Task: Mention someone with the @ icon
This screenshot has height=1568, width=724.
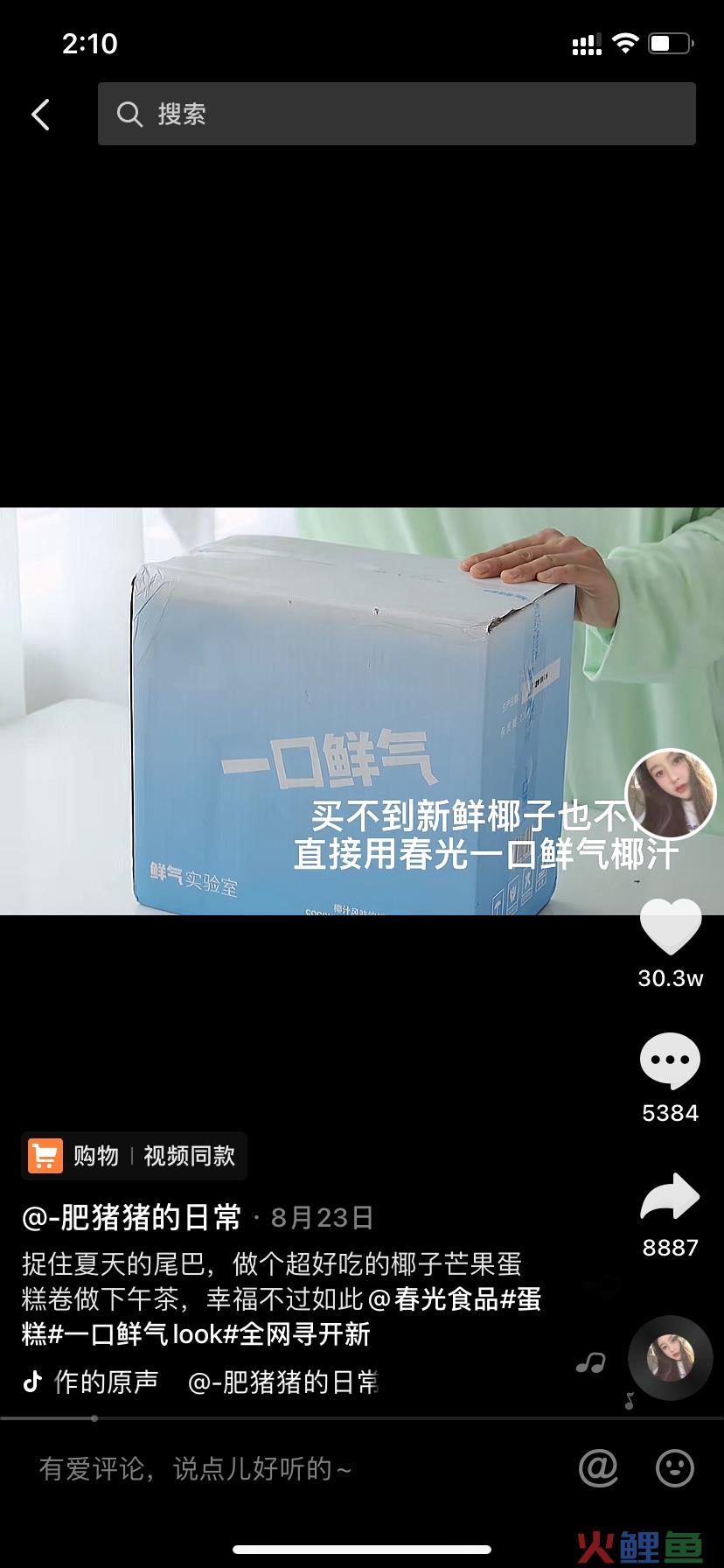Action: 599,1467
